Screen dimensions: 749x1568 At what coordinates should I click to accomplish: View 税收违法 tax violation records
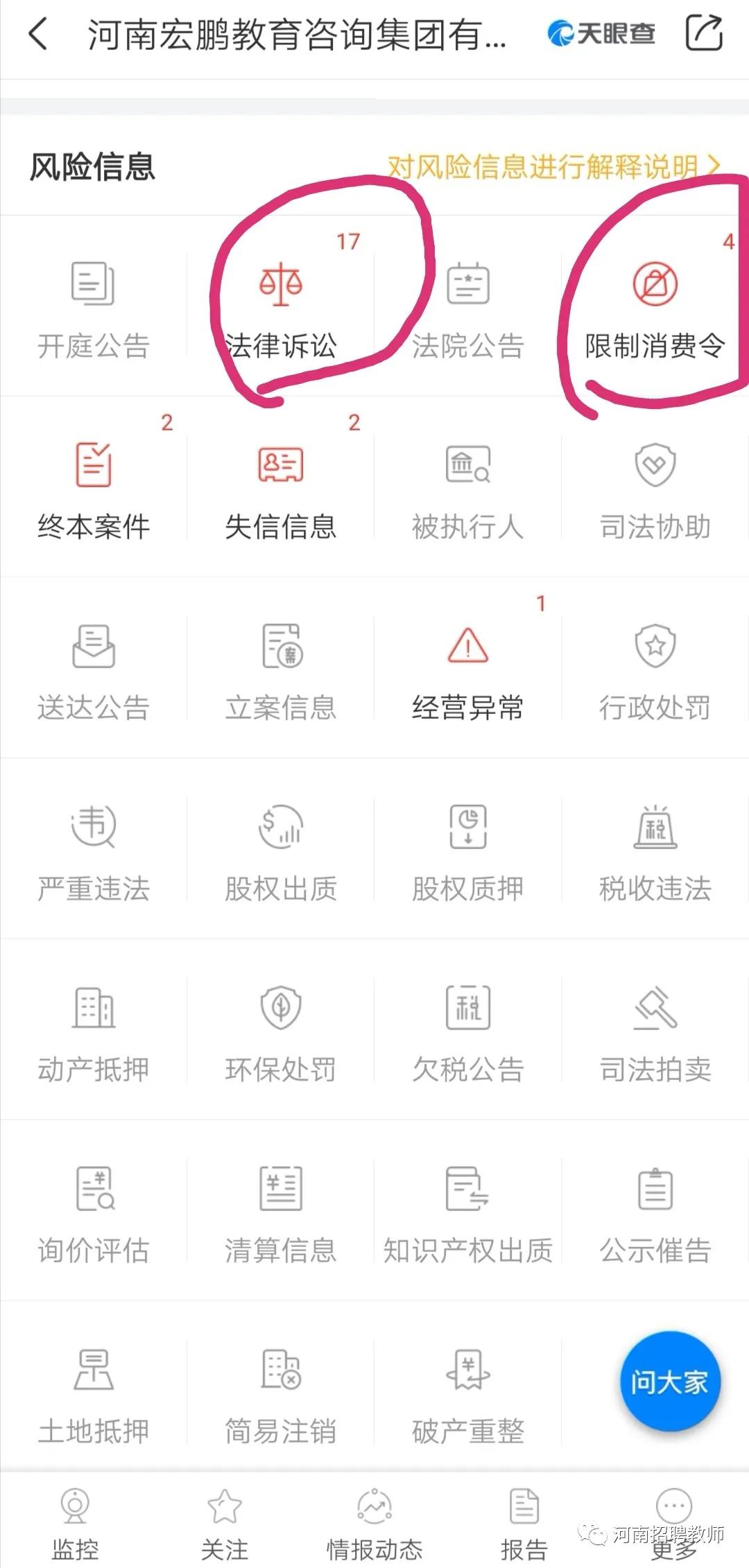(x=655, y=849)
